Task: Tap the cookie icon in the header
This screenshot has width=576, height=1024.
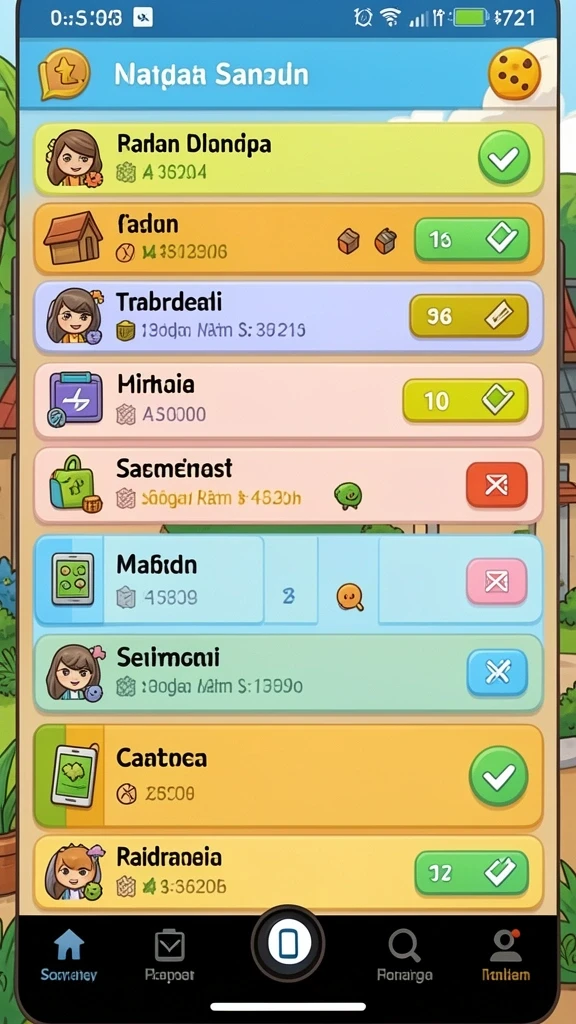Action: [515, 74]
